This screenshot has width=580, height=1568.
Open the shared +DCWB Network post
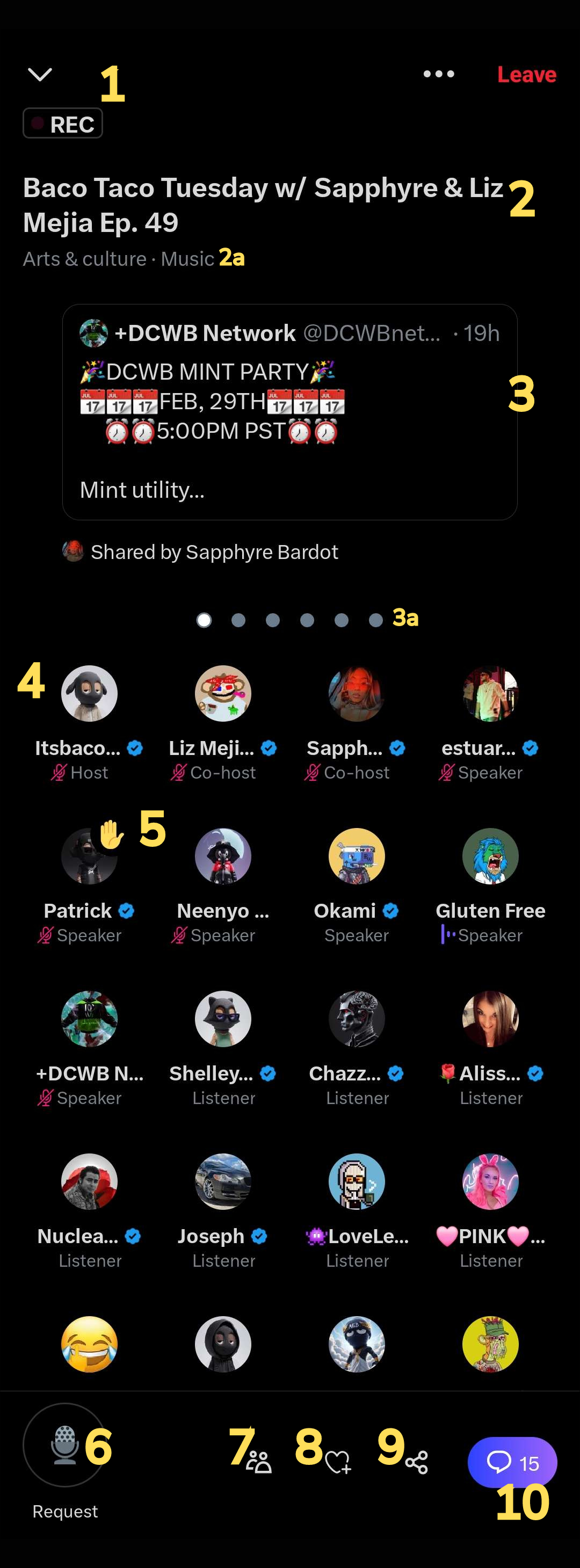[x=289, y=411]
